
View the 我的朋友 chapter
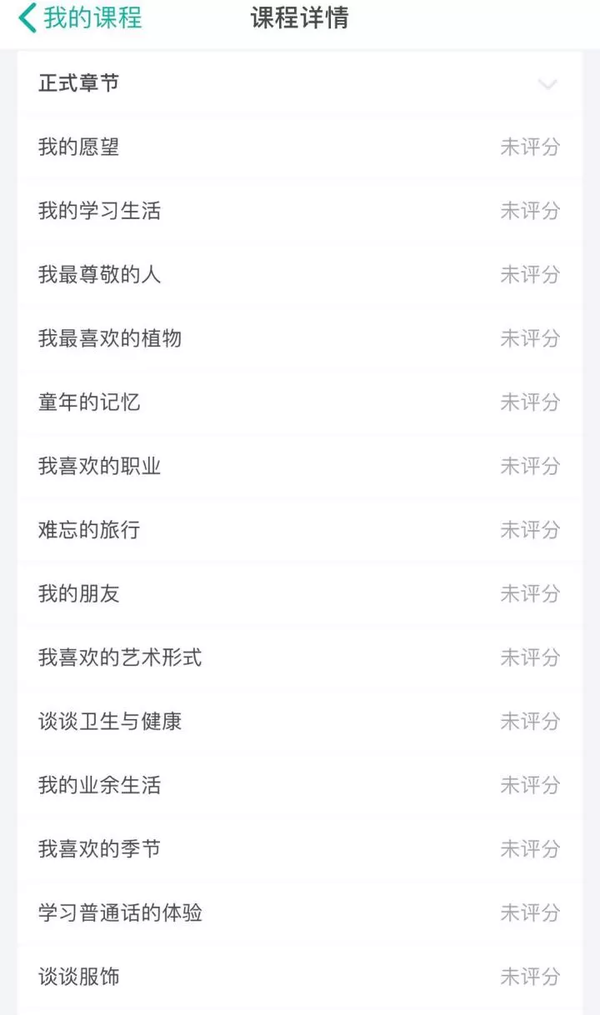[79, 593]
